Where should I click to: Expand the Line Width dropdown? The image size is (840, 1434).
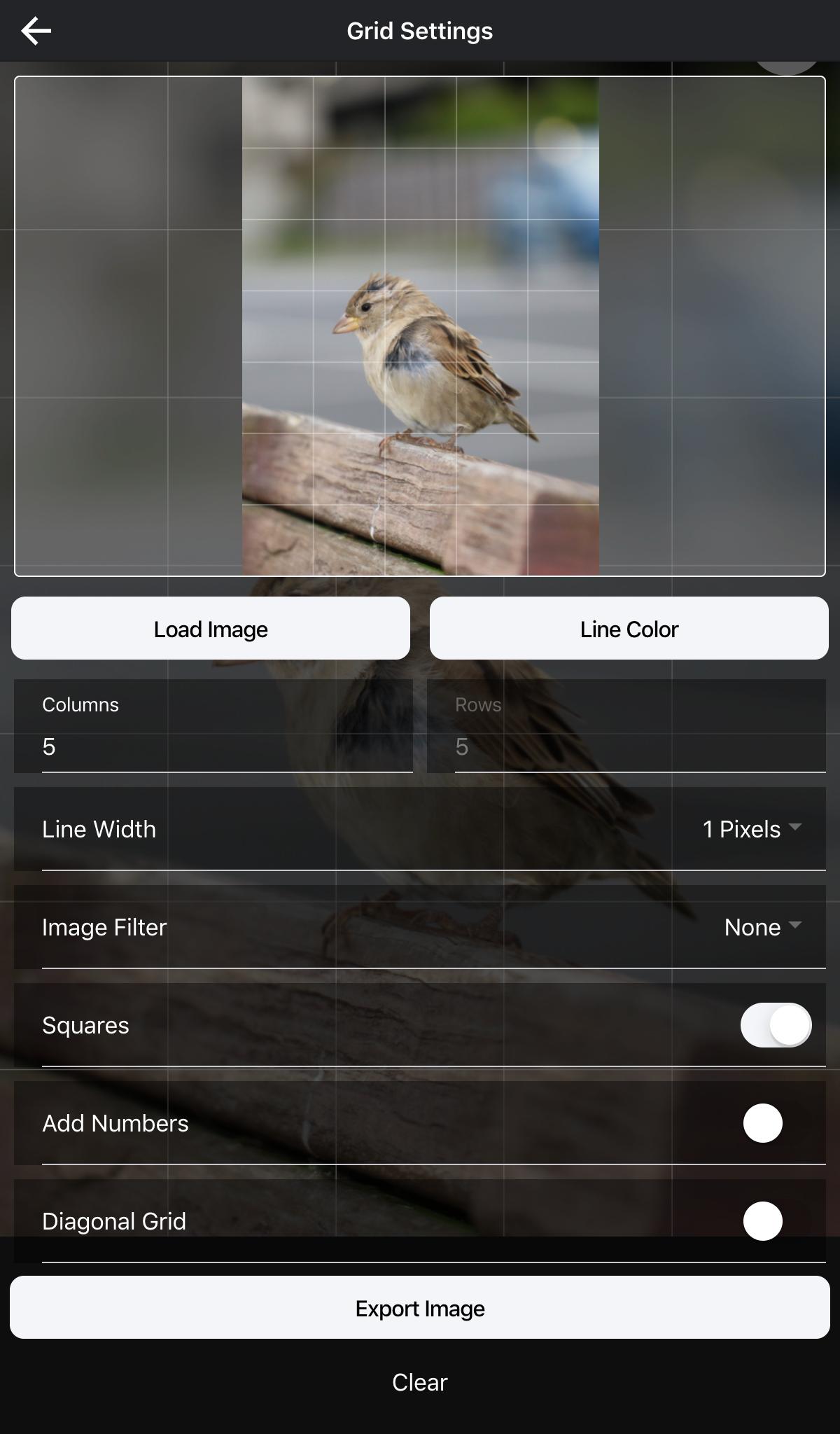752,829
